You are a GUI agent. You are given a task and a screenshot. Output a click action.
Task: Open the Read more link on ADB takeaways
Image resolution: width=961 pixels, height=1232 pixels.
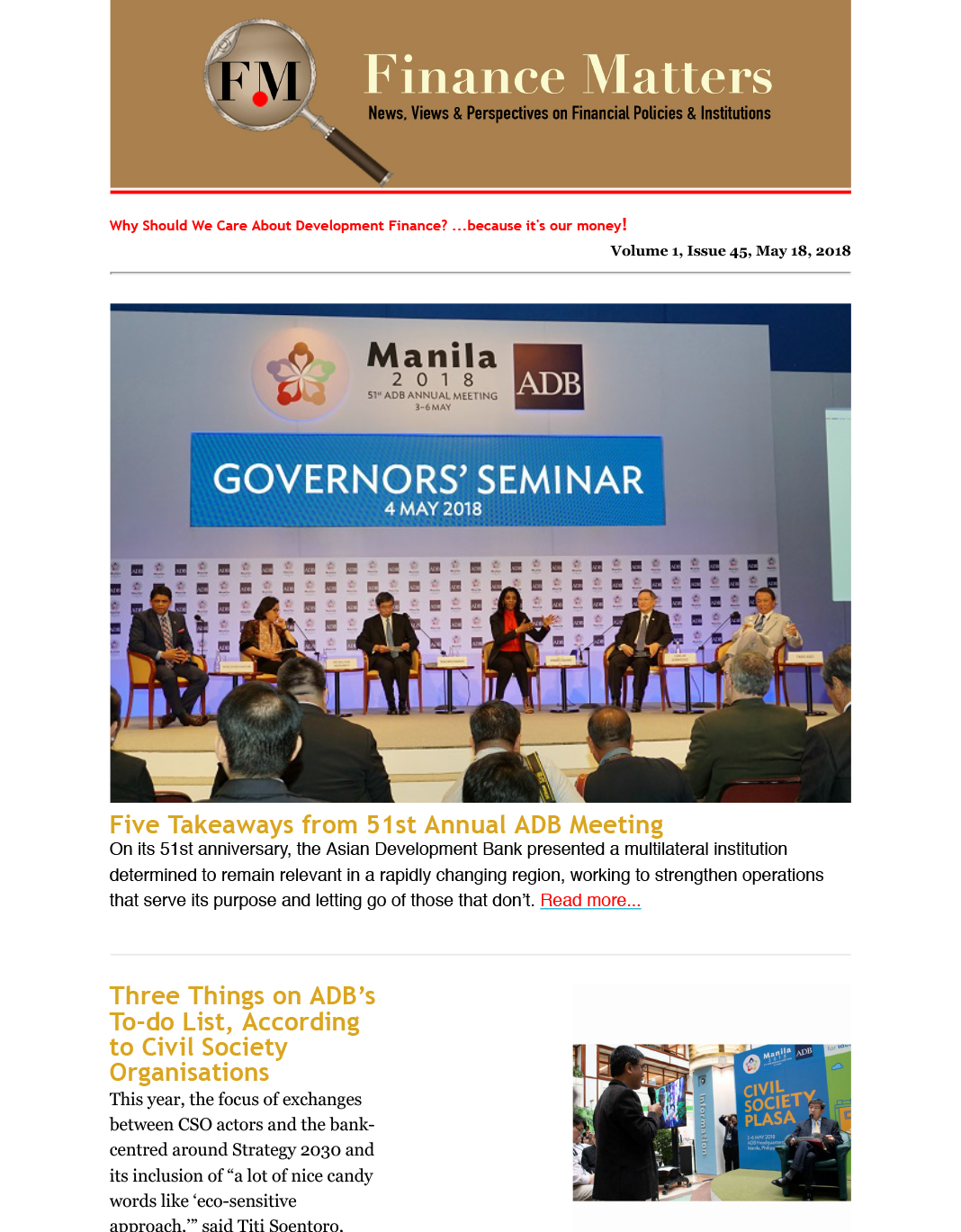click(x=590, y=900)
